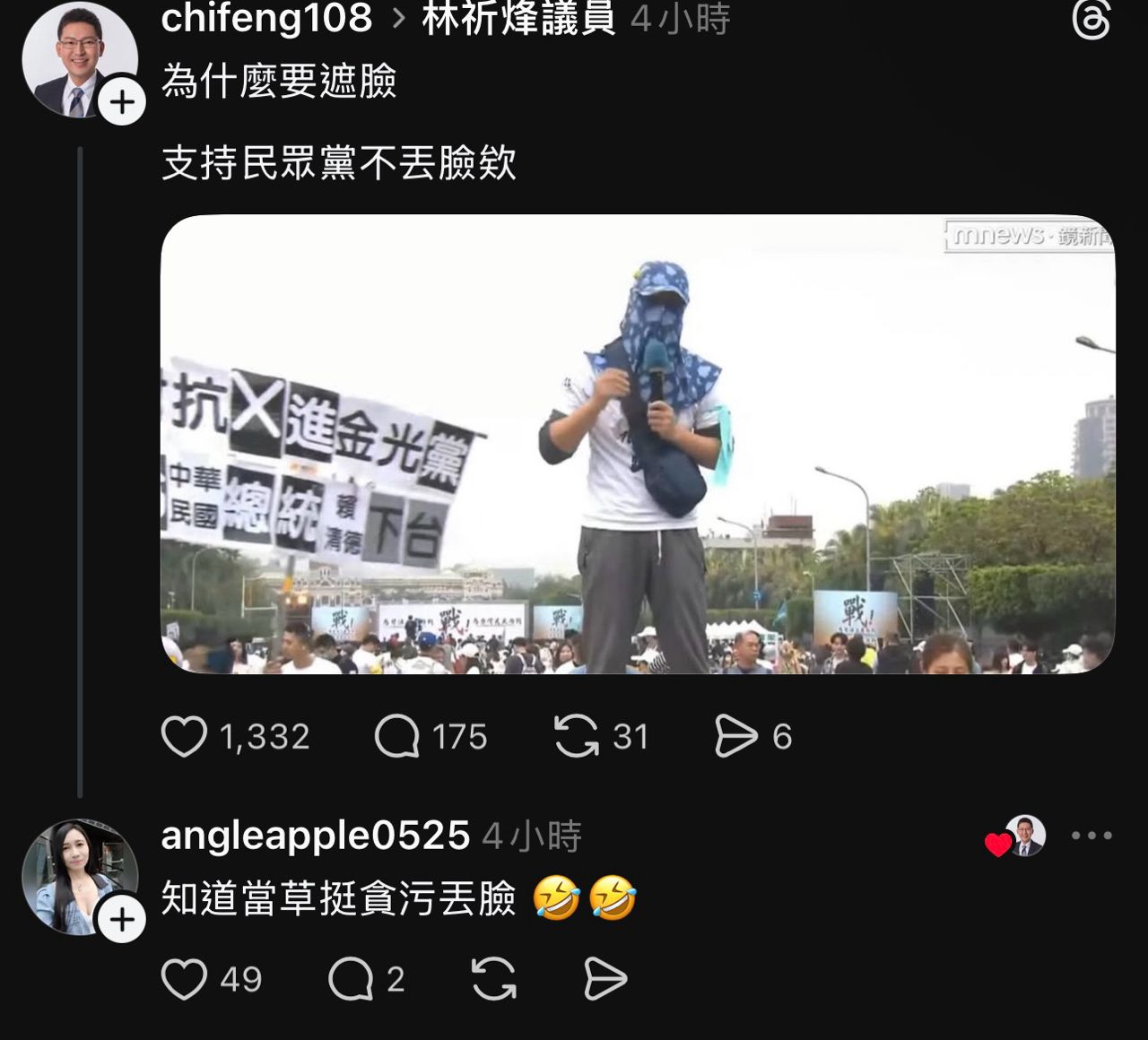Open comments on chifeng108's post
This screenshot has height=1040, width=1148.
[397, 736]
